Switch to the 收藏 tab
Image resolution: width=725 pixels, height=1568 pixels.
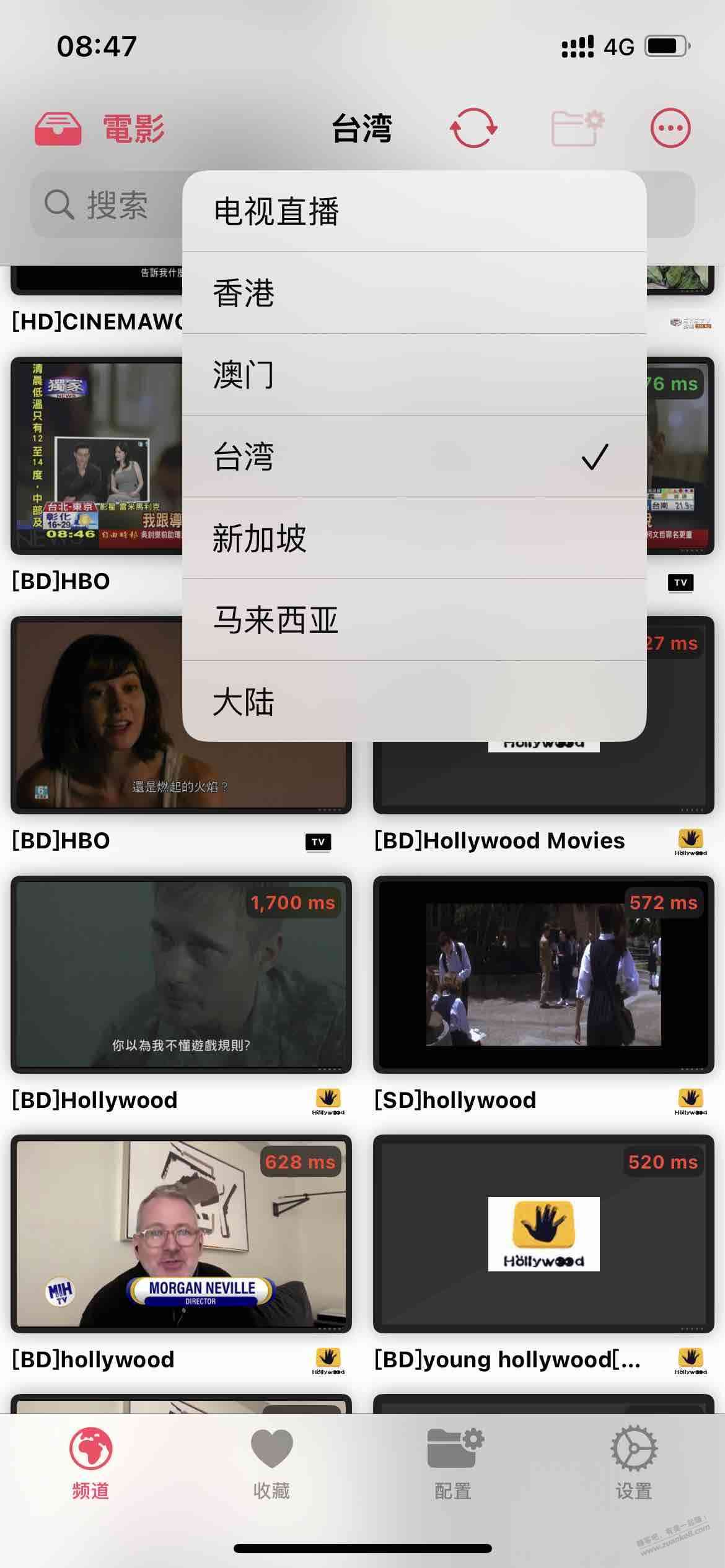[271, 1464]
